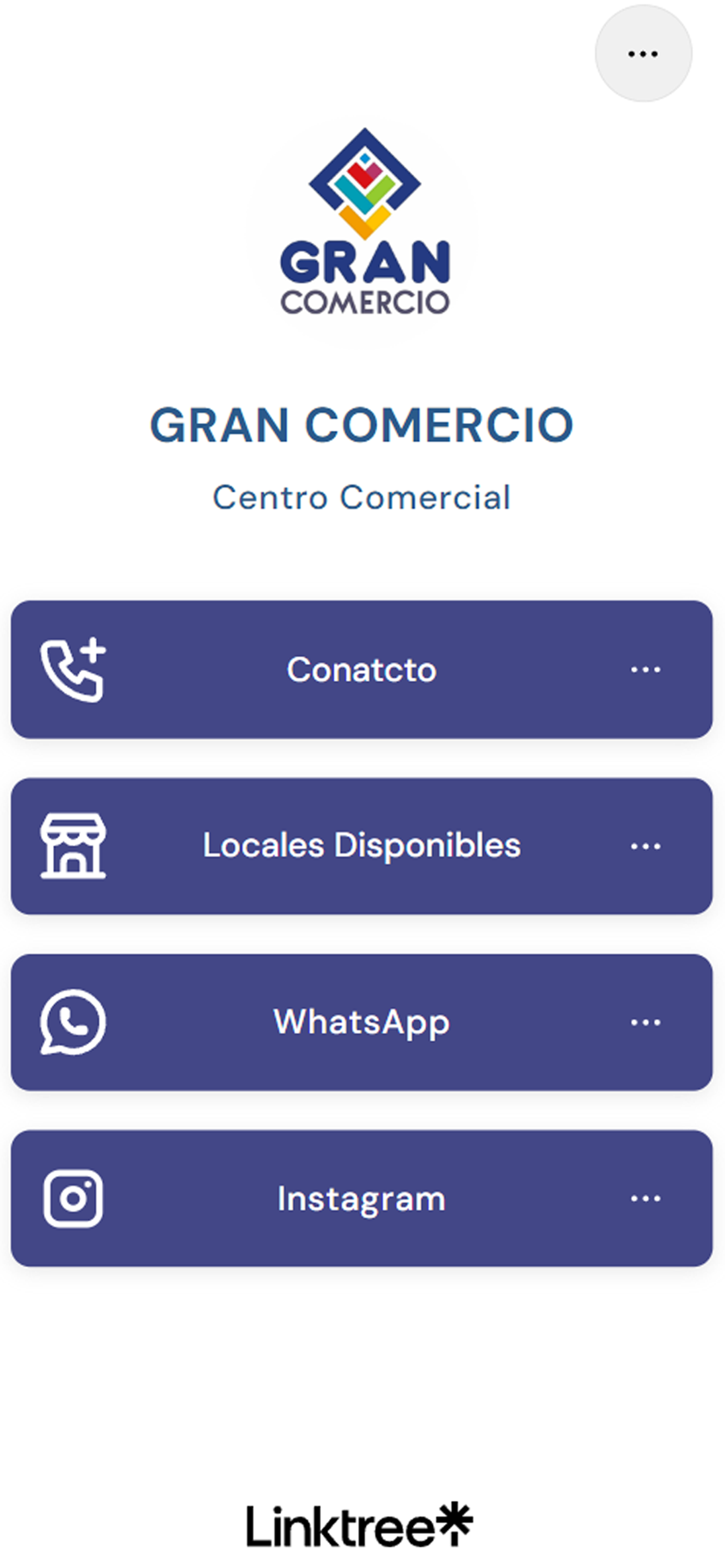Open the Locales Disponibles link
Image resolution: width=725 pixels, height=1568 pixels.
(x=361, y=845)
